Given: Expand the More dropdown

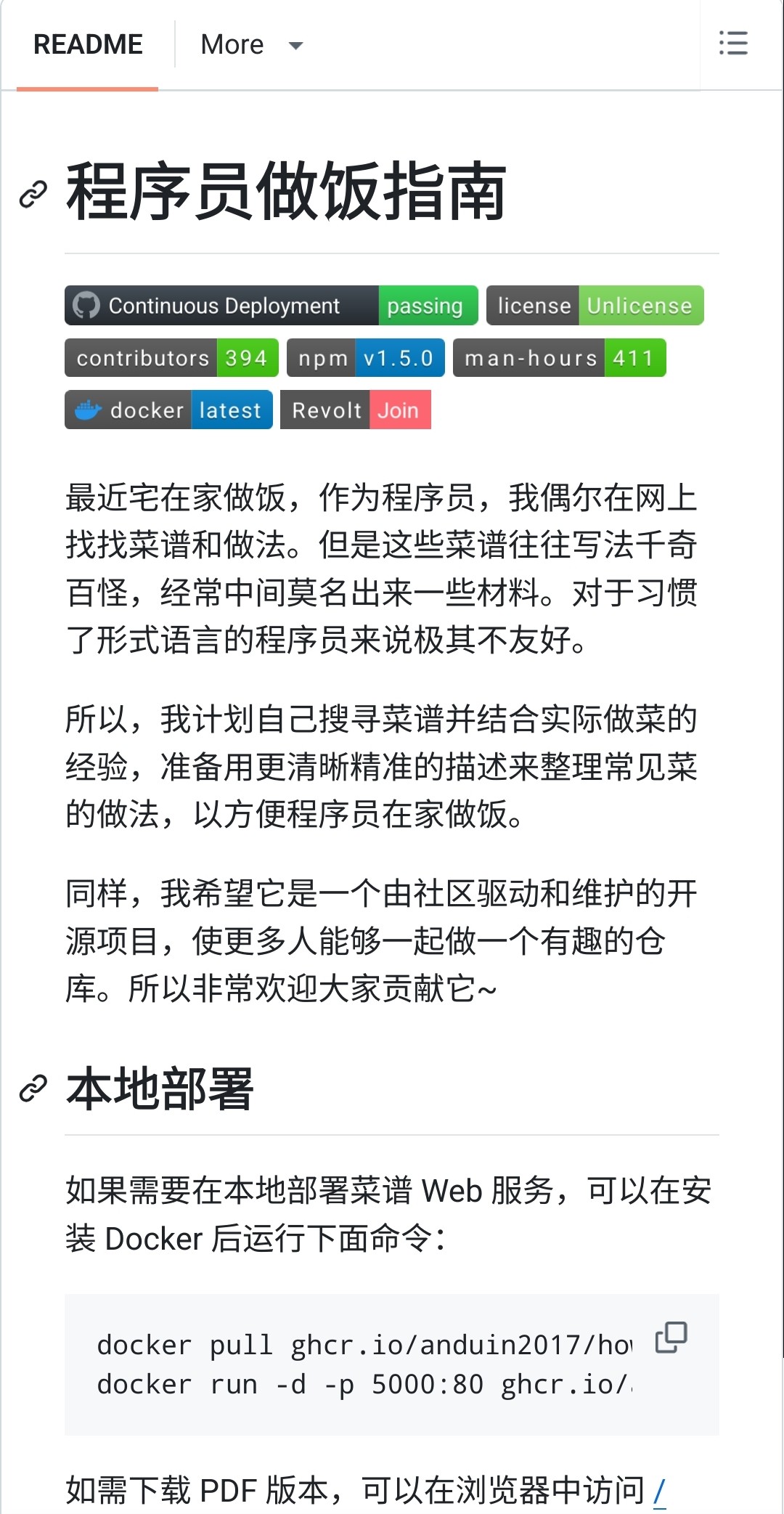Looking at the screenshot, I should [x=251, y=44].
